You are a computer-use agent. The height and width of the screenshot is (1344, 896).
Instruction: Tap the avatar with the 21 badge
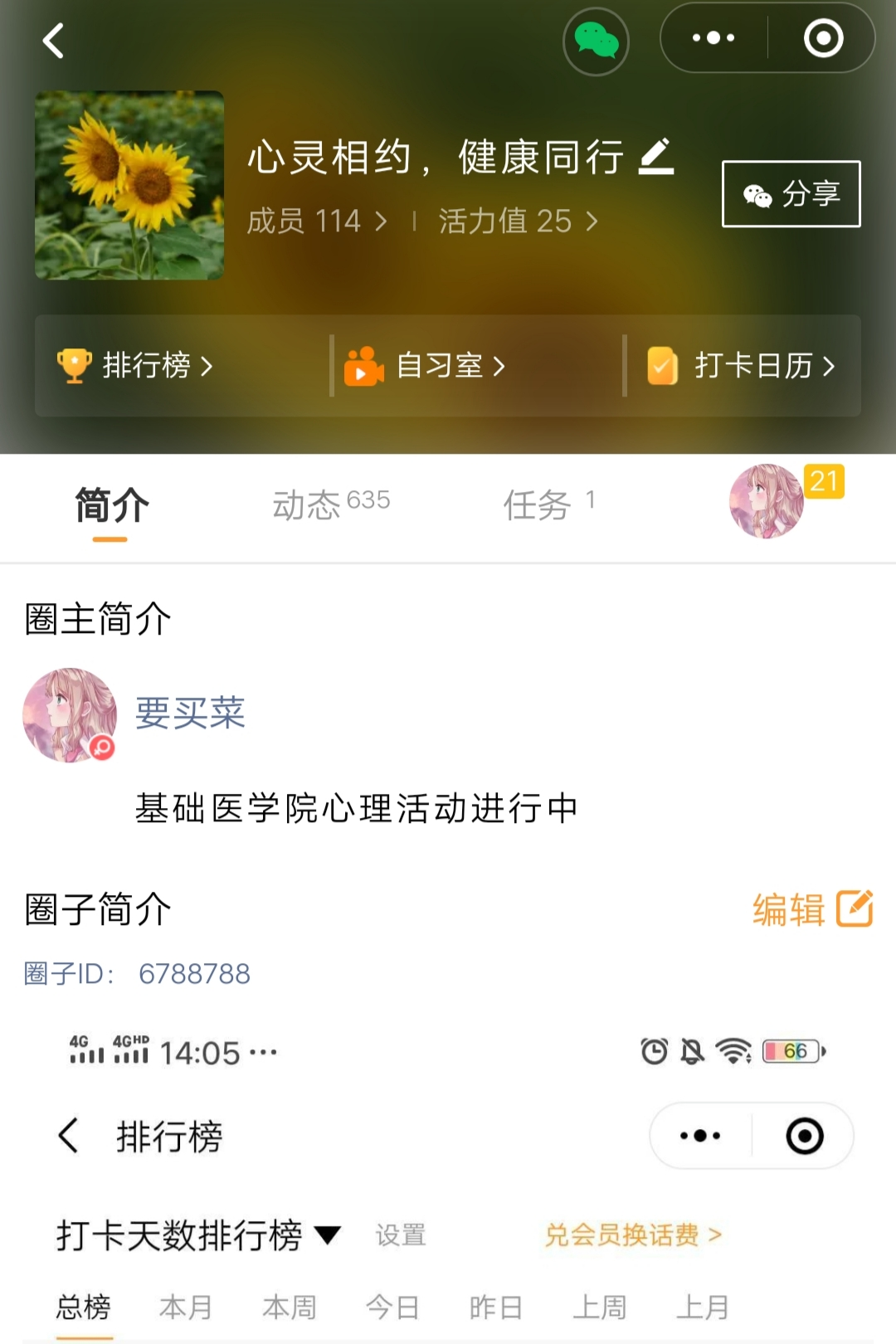767,501
